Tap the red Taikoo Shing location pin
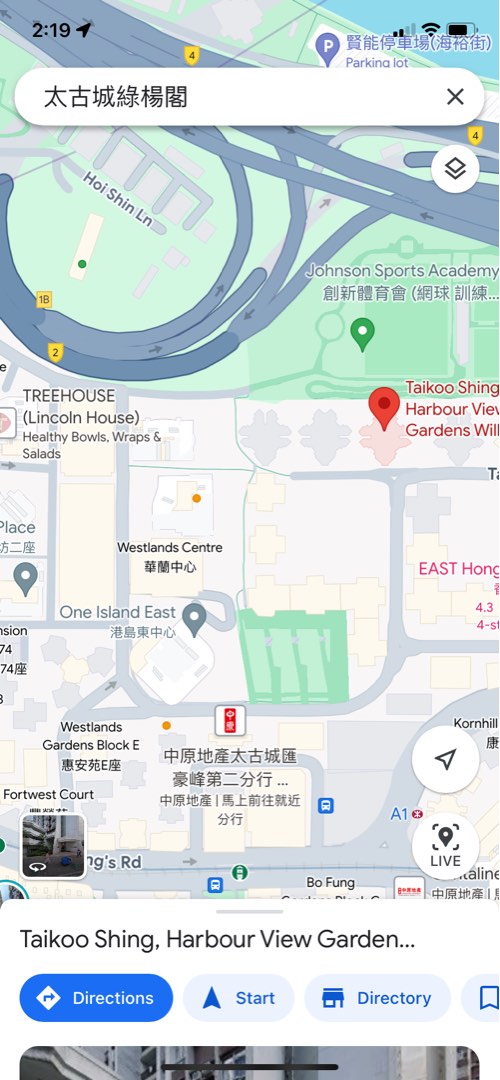 point(384,408)
